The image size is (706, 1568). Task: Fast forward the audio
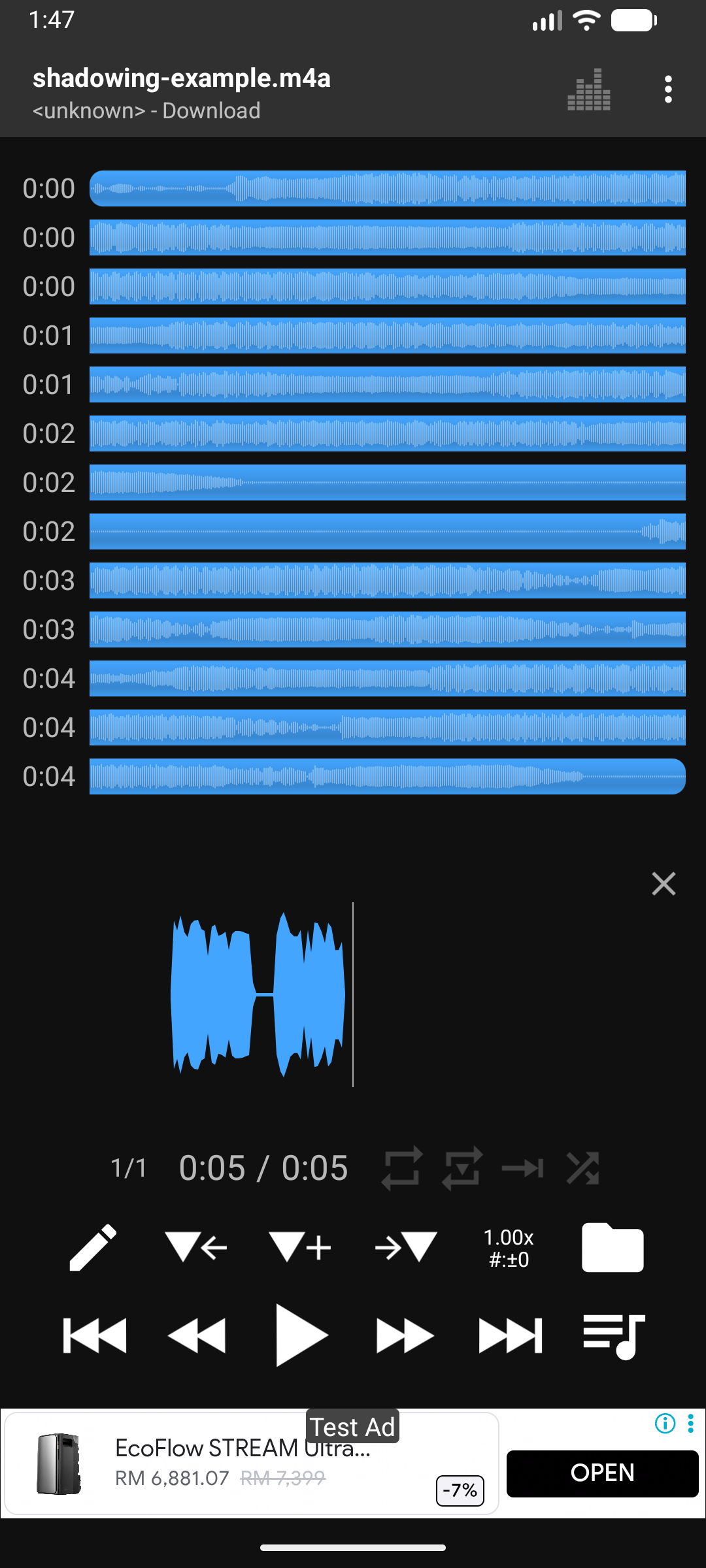coord(405,1335)
